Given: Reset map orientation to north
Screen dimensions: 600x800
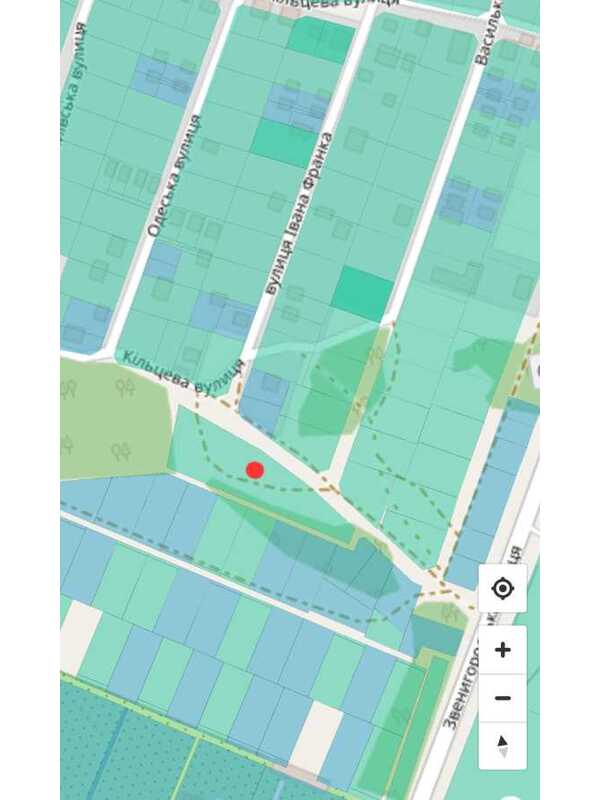Looking at the screenshot, I should click(x=502, y=746).
